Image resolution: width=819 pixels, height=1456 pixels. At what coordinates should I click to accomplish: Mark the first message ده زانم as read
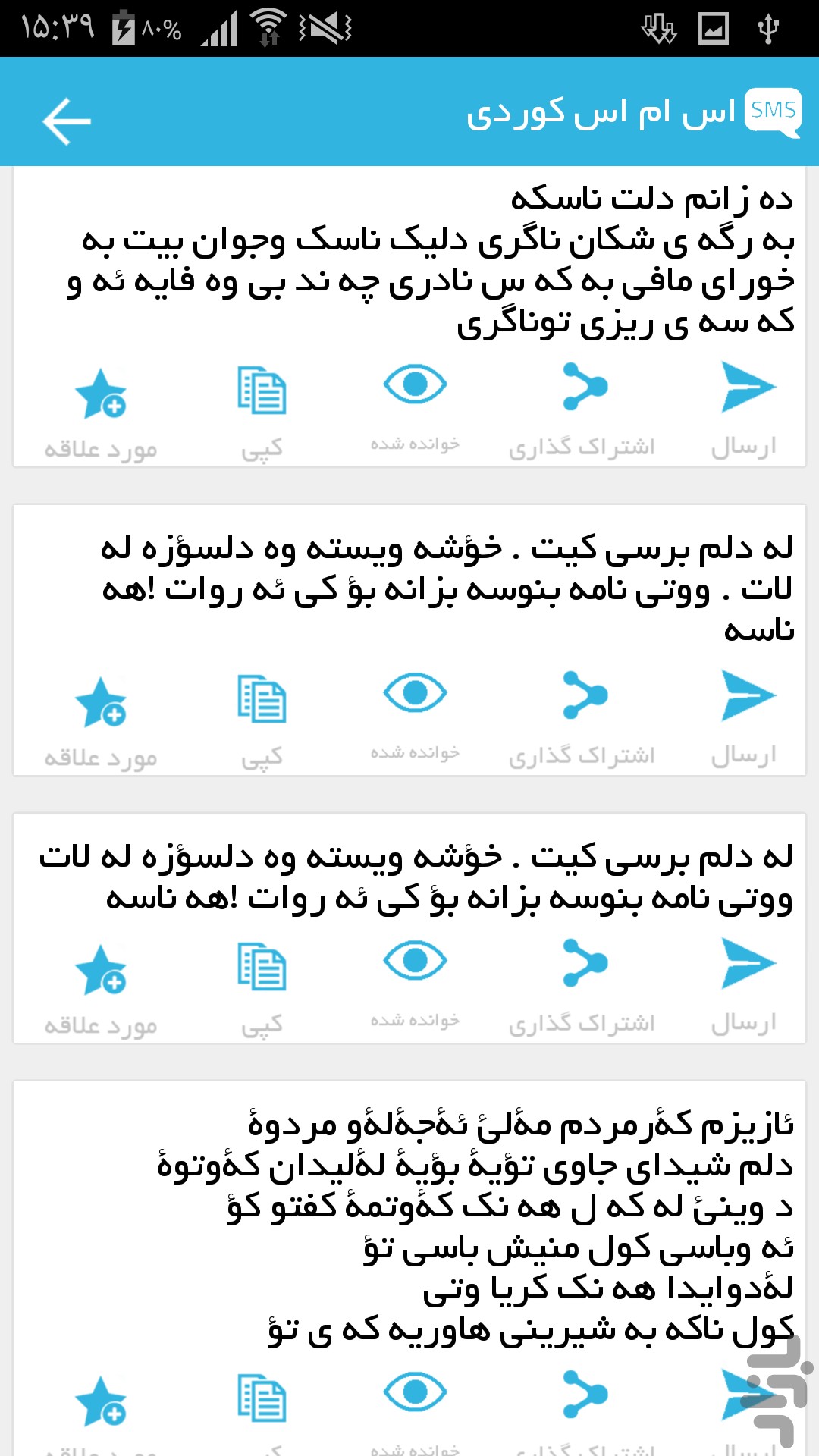coord(415,408)
